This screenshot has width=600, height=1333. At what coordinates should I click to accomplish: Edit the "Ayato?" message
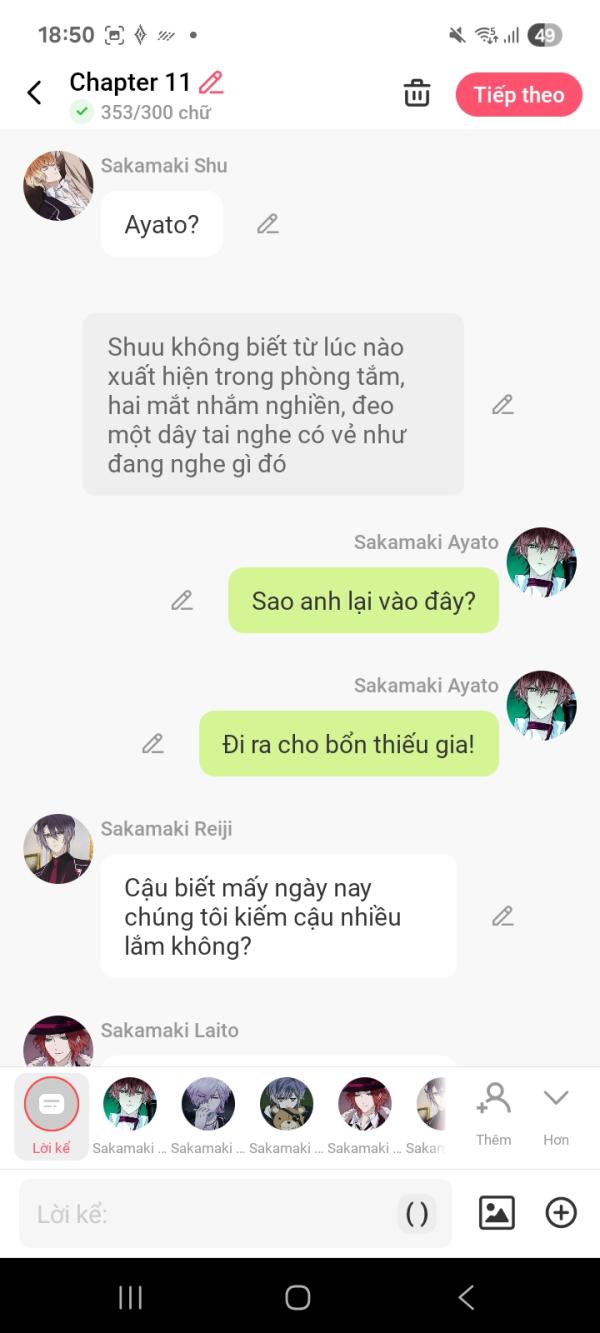pos(267,224)
